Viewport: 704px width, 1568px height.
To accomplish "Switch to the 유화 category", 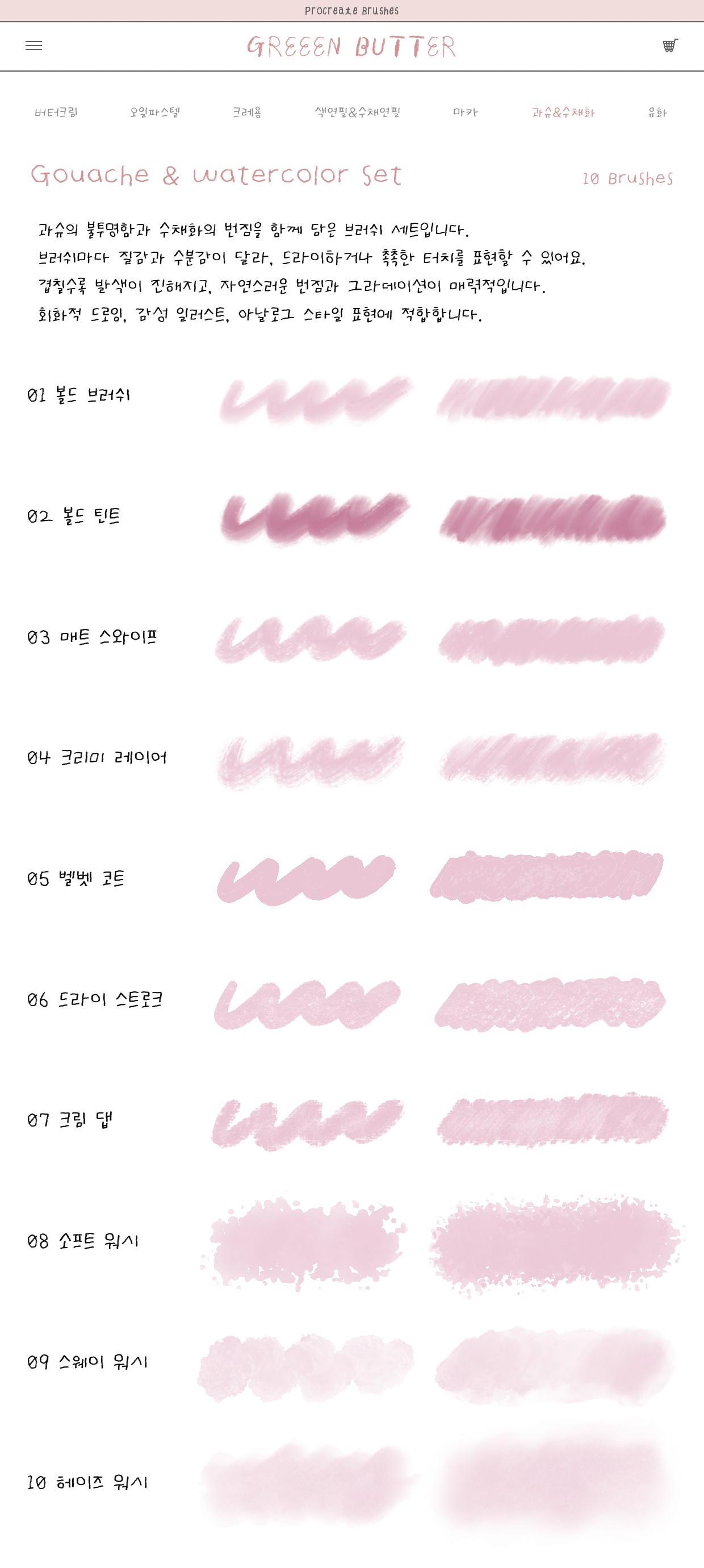I will 657,112.
